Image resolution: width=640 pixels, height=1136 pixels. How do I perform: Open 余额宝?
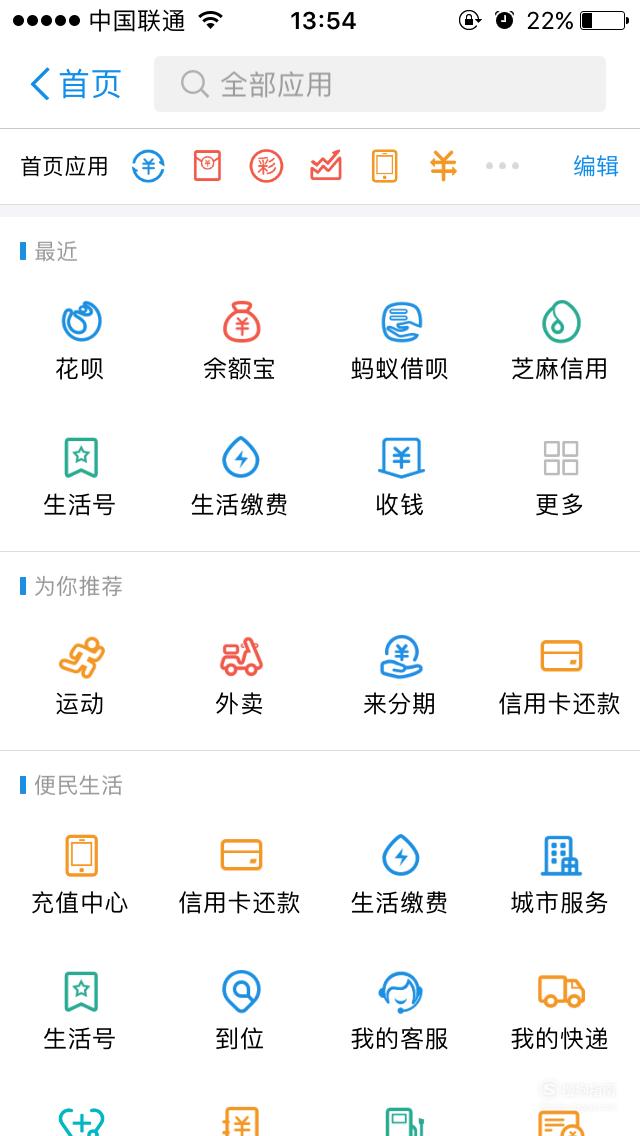point(240,341)
